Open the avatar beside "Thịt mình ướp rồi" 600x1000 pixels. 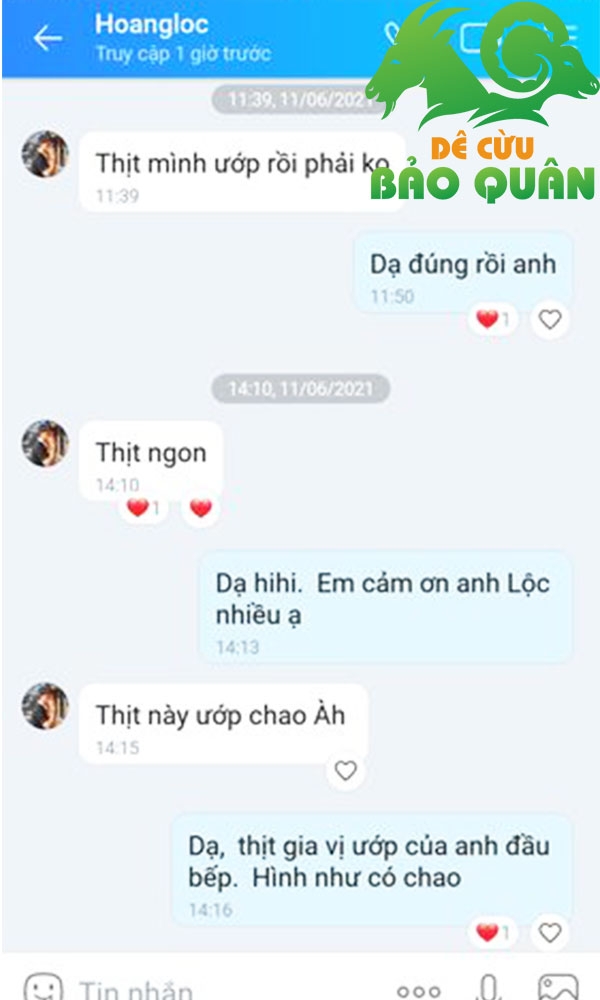click(45, 154)
